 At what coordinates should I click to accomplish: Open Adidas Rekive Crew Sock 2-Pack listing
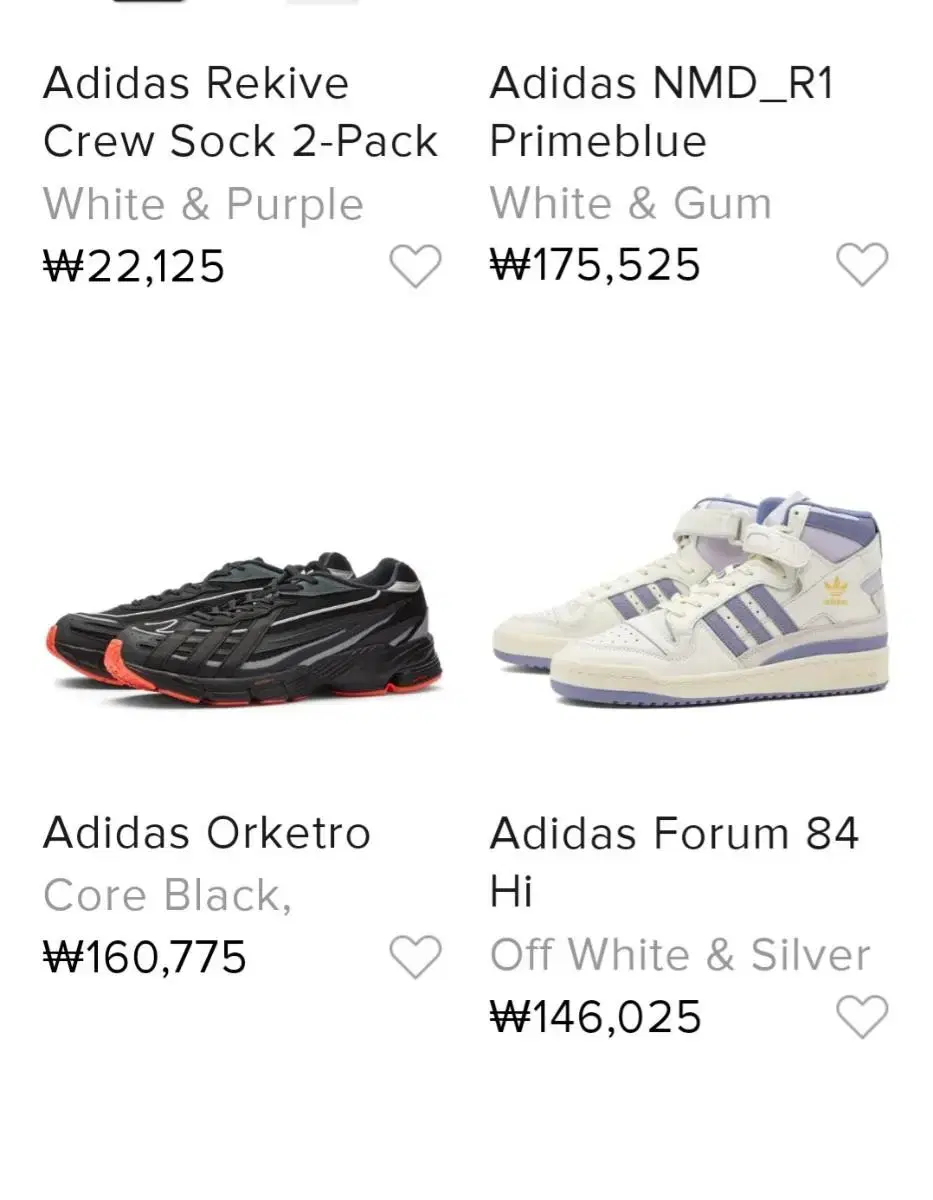point(240,112)
